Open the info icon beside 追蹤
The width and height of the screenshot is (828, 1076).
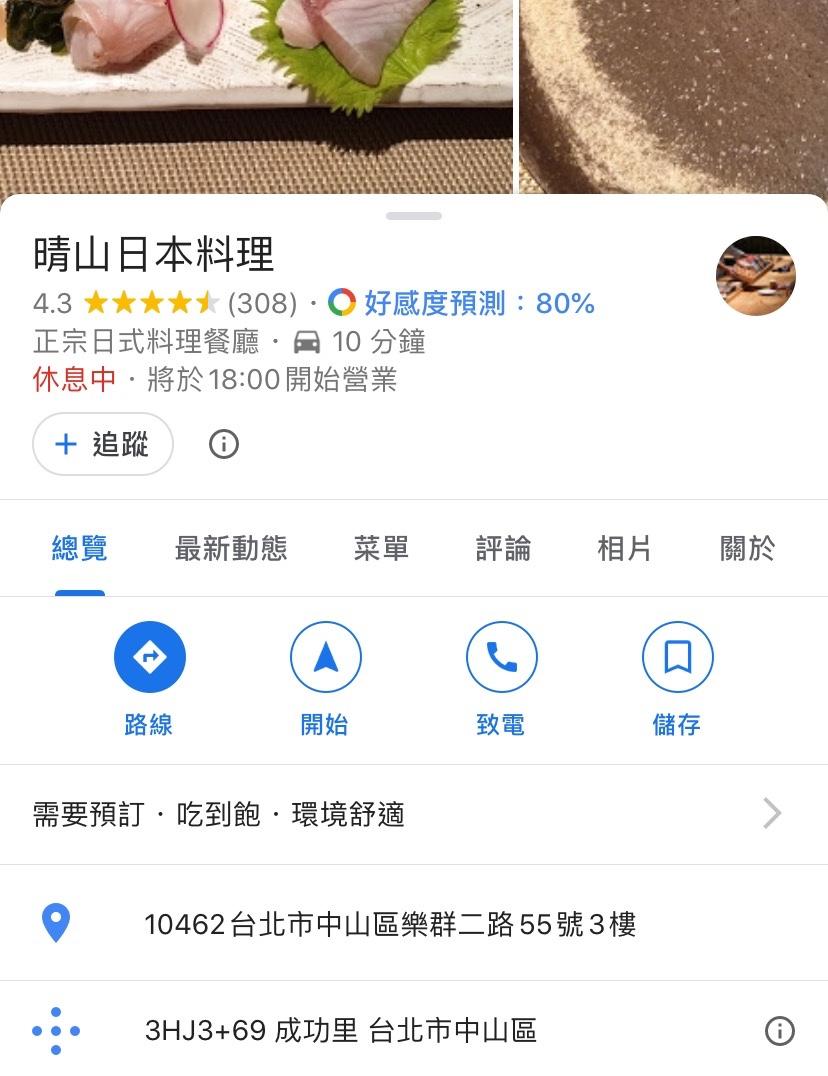coord(224,444)
